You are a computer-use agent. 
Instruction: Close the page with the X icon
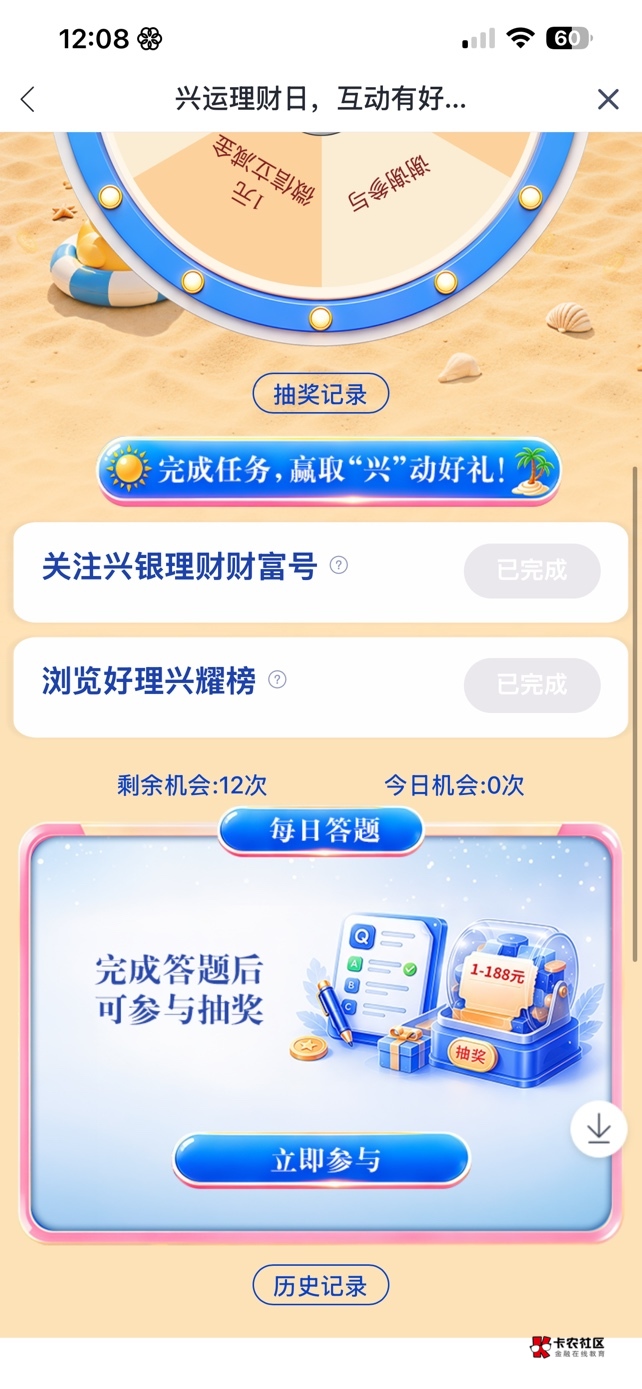(608, 99)
